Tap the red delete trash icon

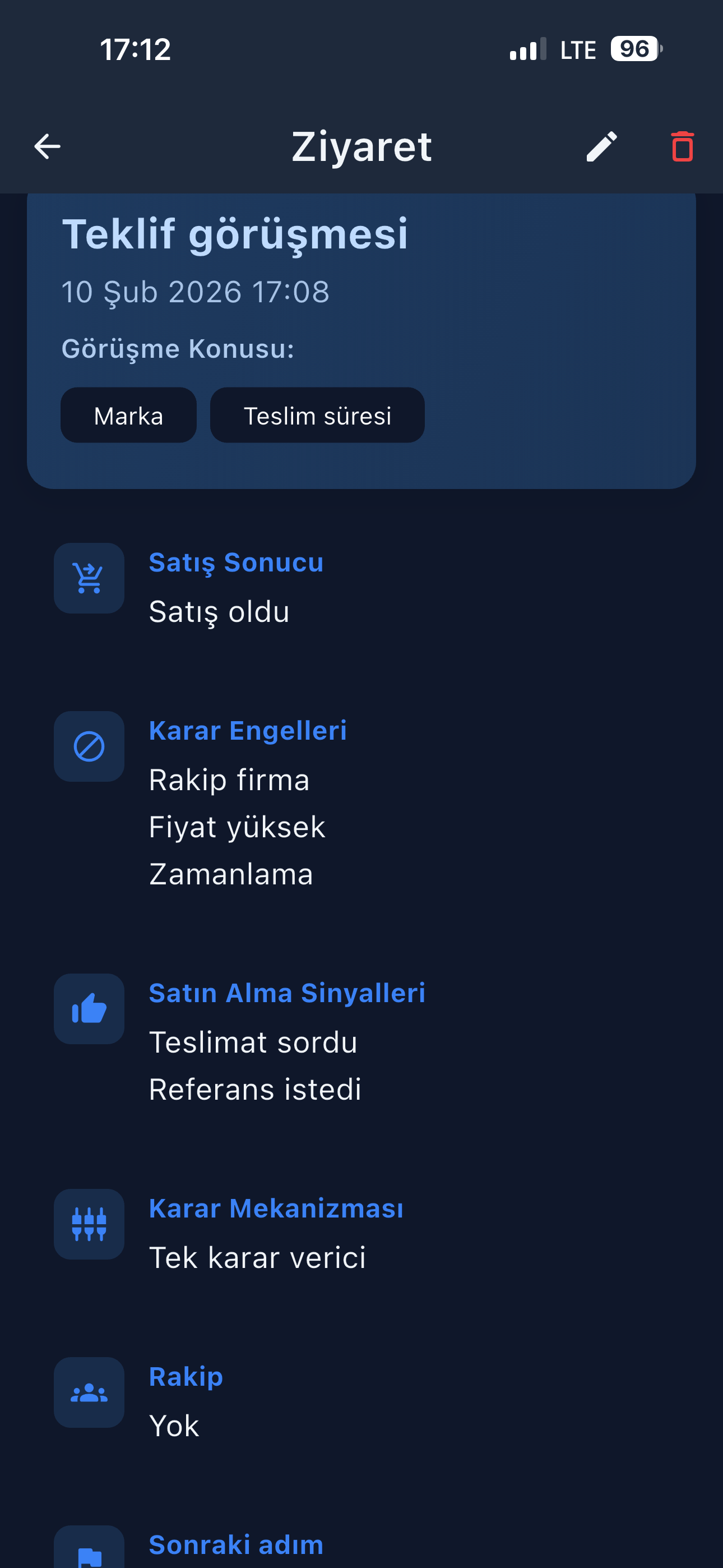[682, 146]
